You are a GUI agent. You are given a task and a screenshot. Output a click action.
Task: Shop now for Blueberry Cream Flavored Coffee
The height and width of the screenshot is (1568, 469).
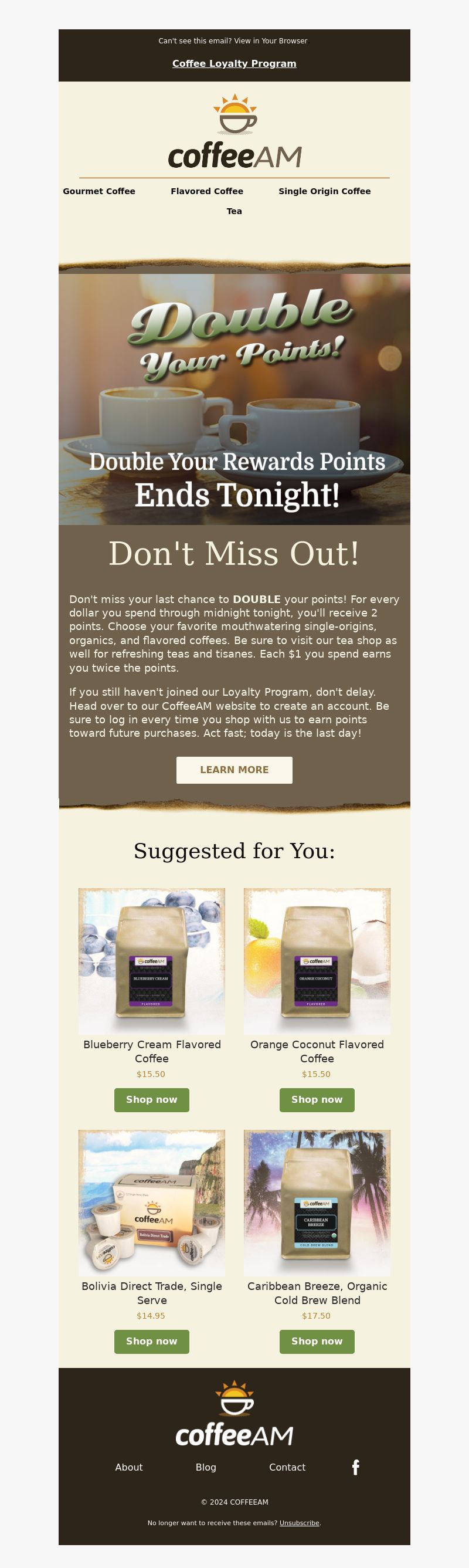[x=151, y=1099]
